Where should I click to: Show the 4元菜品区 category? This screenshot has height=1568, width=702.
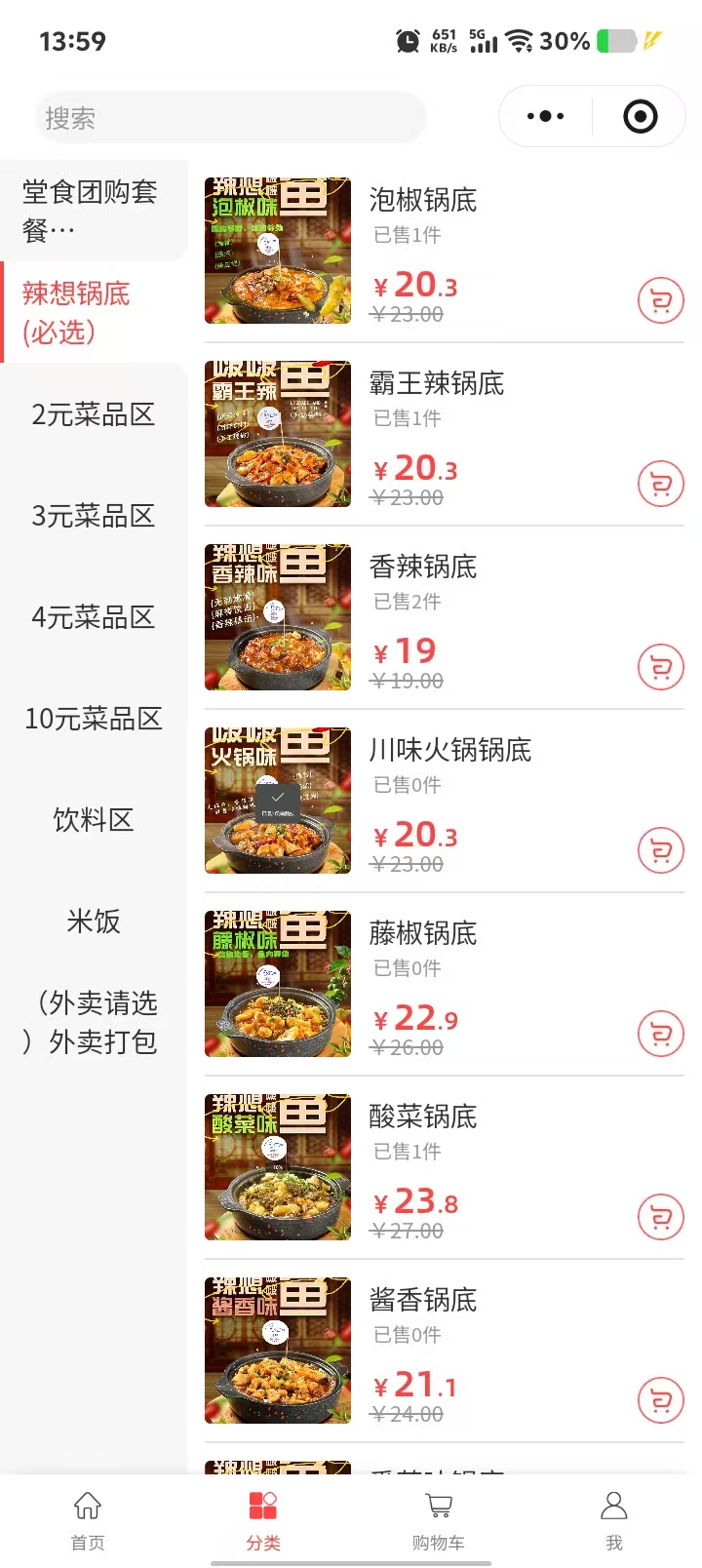pos(94,617)
